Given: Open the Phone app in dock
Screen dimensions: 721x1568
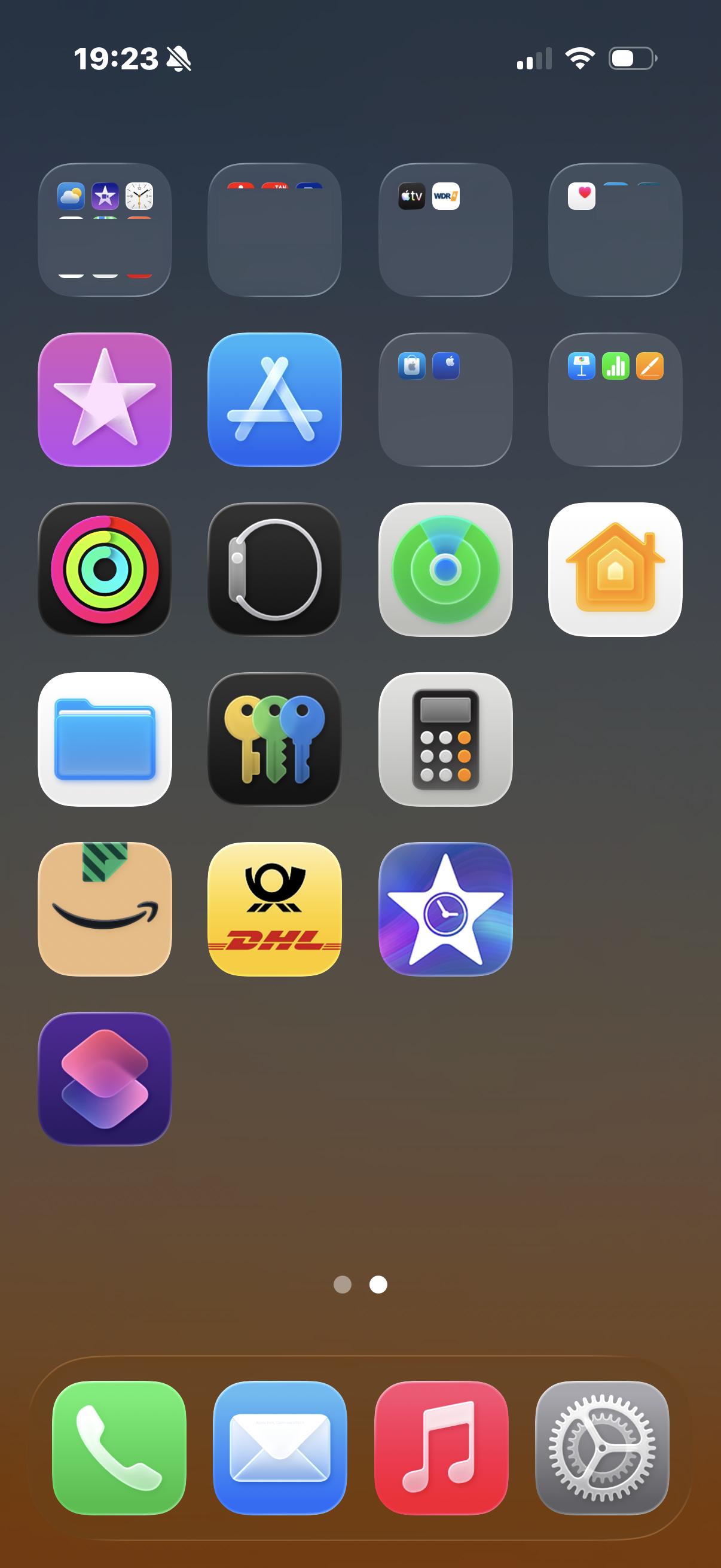Looking at the screenshot, I should pyautogui.click(x=119, y=1447).
